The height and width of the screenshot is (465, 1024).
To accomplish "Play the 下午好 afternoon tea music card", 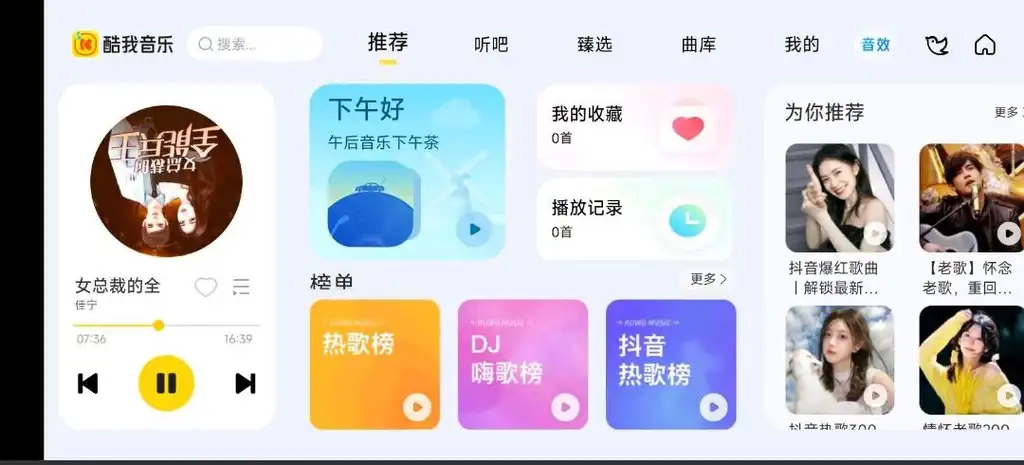I will 474,229.
